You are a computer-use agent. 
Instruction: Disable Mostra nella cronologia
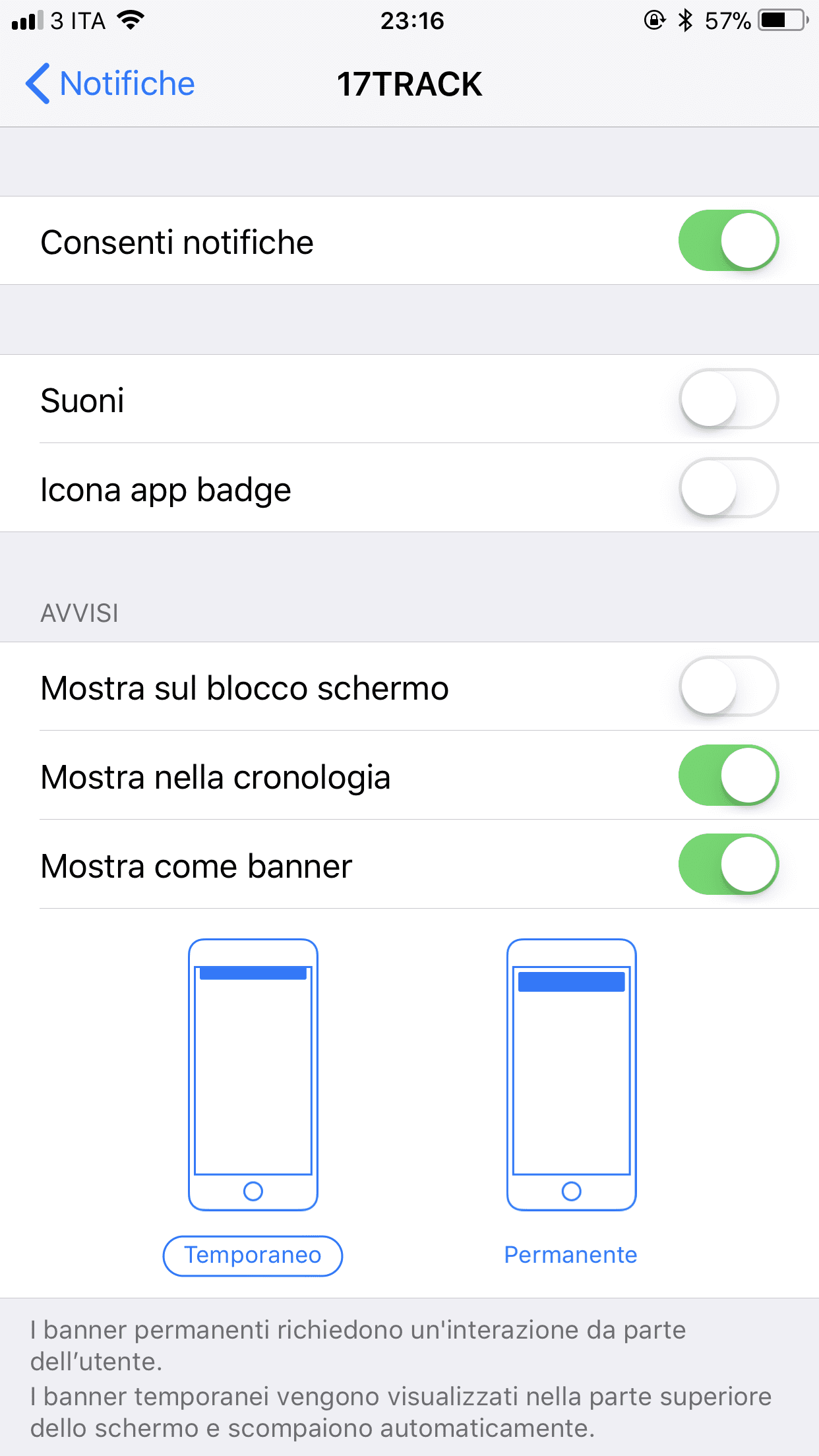pos(729,775)
